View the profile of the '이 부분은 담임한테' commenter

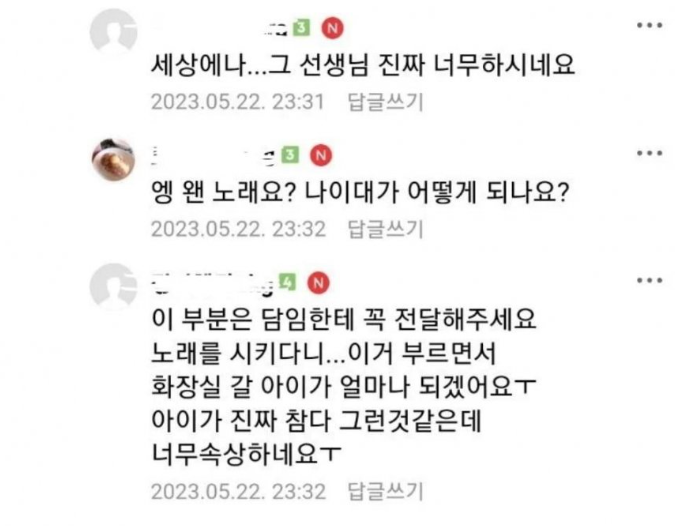(112, 285)
